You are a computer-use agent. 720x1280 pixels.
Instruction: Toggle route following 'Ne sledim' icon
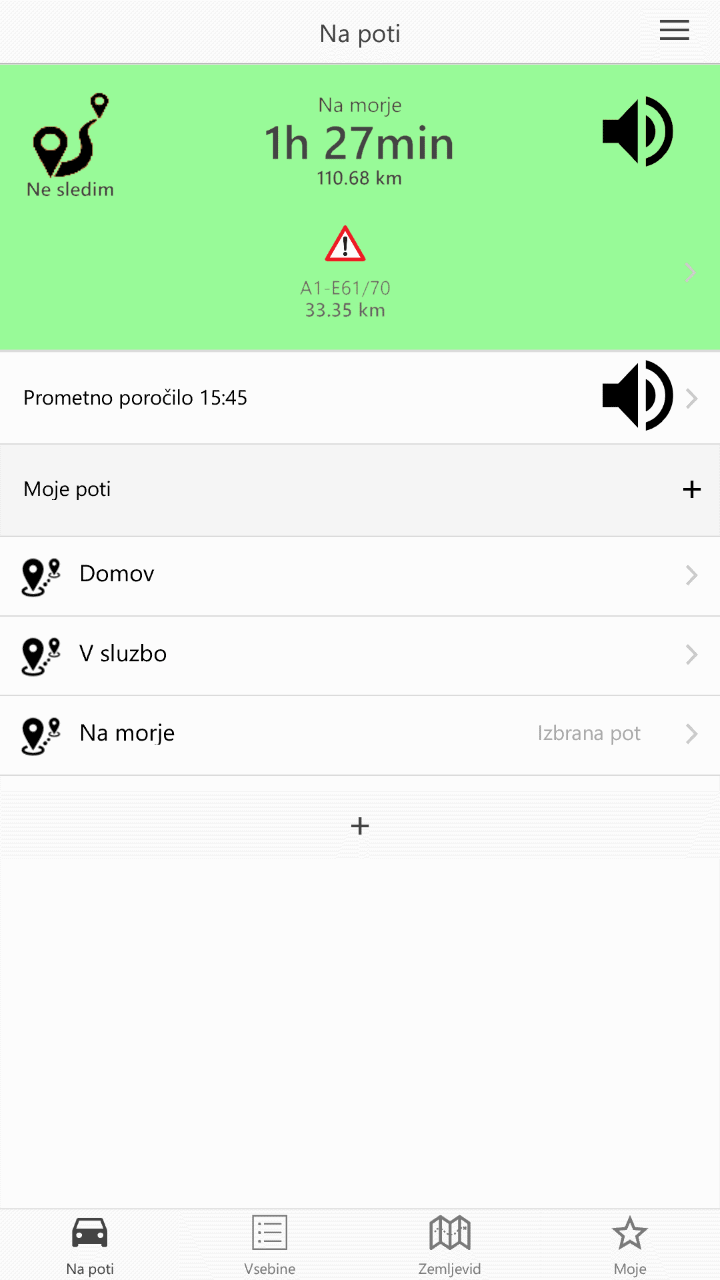tap(70, 145)
